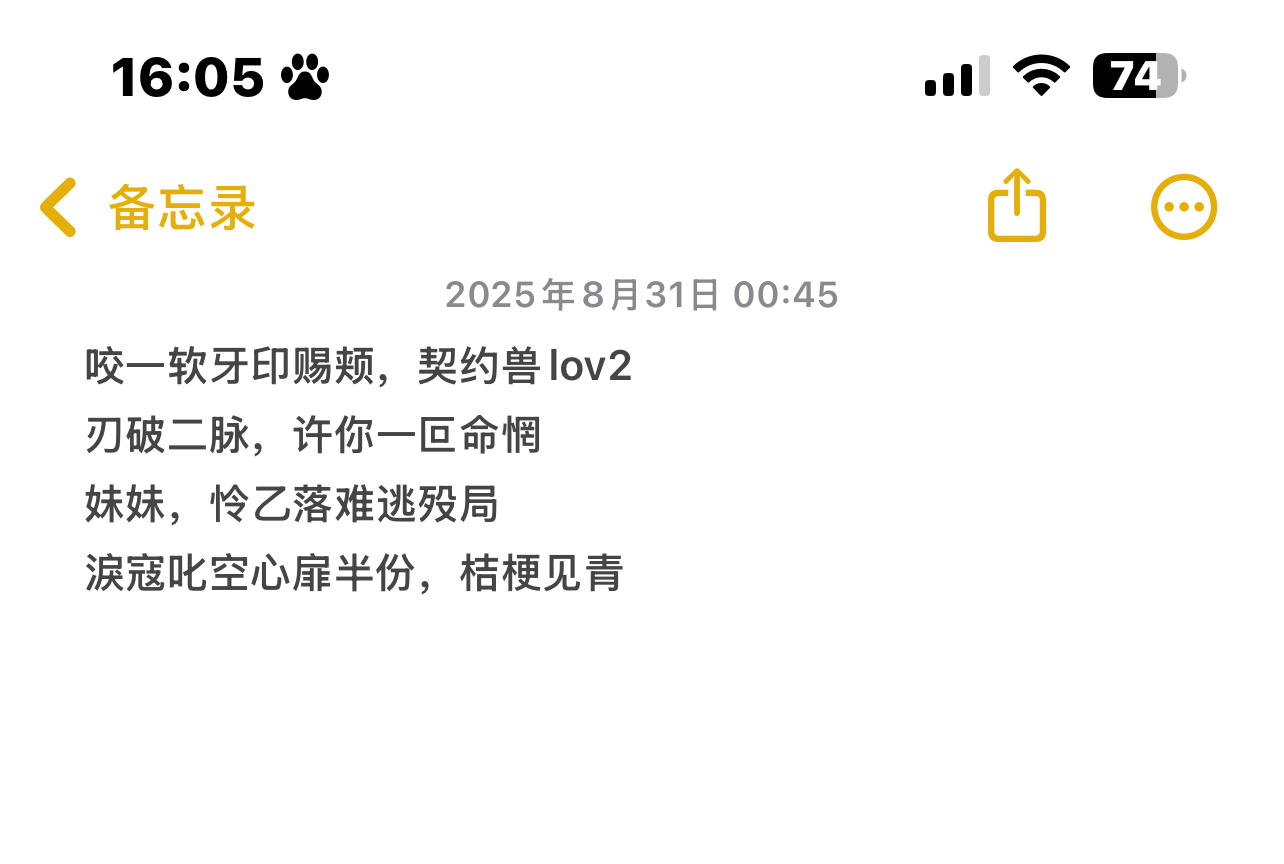Go back to the 备忘录 notes list
1284x864 pixels.
click(x=148, y=208)
